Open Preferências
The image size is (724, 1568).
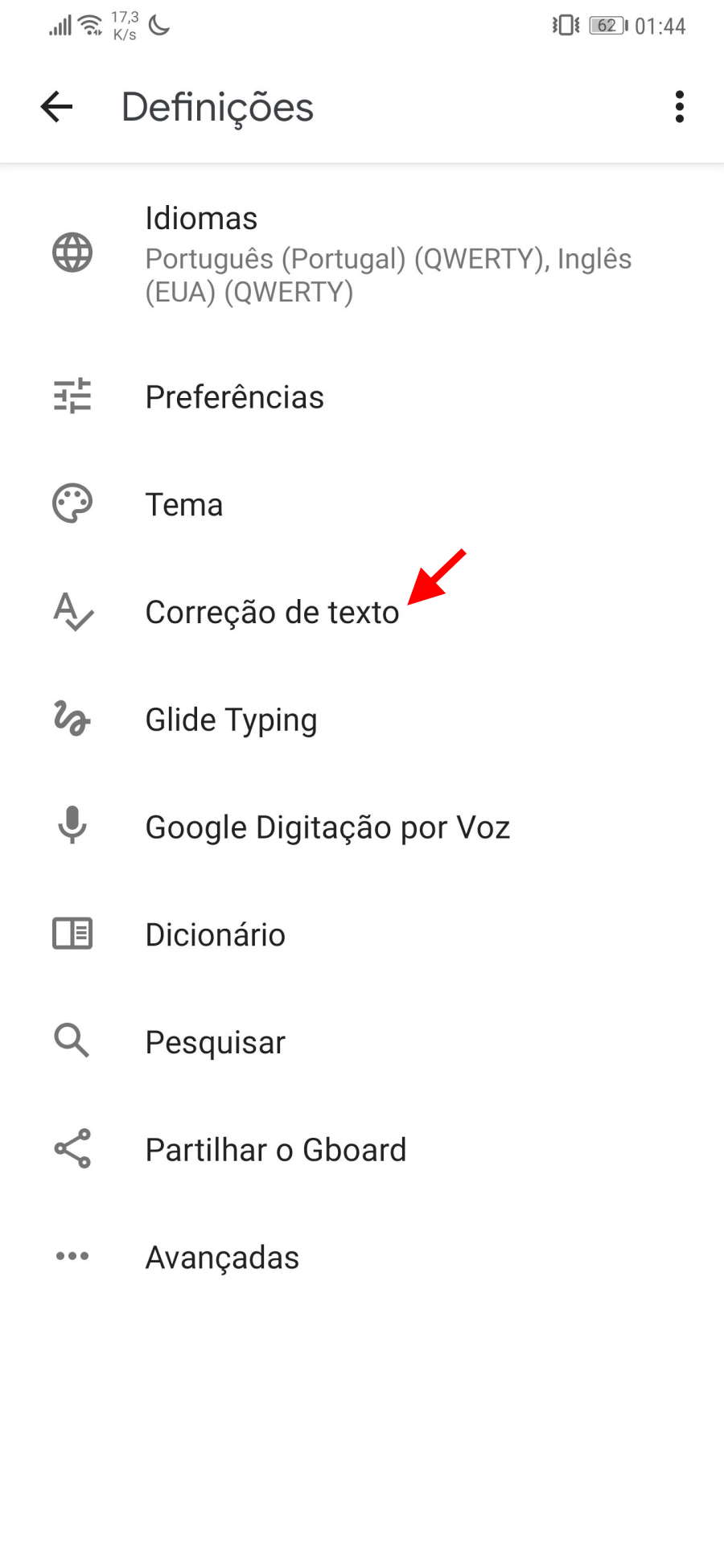362,397
